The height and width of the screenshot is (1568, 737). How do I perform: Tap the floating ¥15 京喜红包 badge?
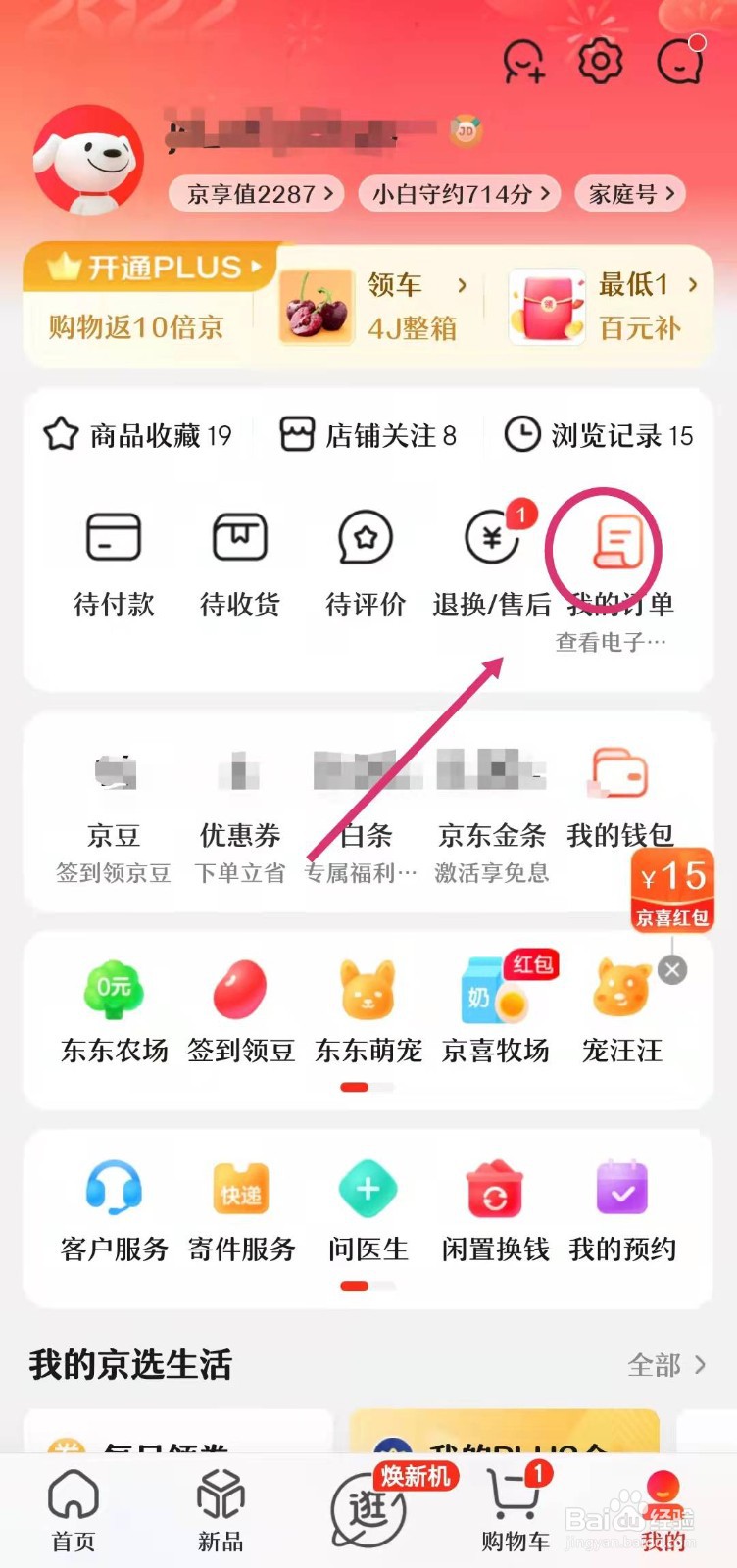point(673,887)
